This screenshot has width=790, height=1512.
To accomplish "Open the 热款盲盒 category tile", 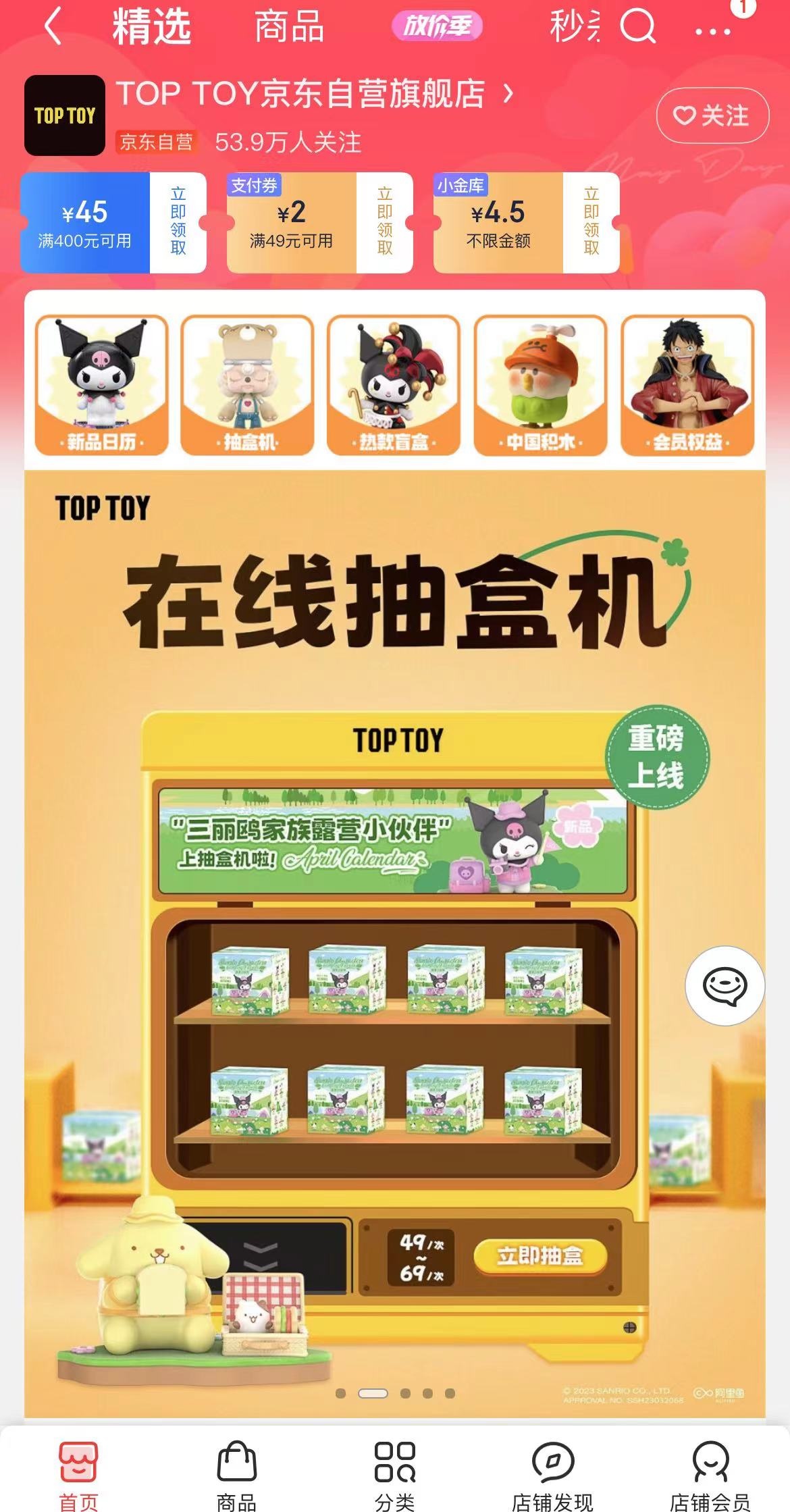I will click(x=394, y=385).
